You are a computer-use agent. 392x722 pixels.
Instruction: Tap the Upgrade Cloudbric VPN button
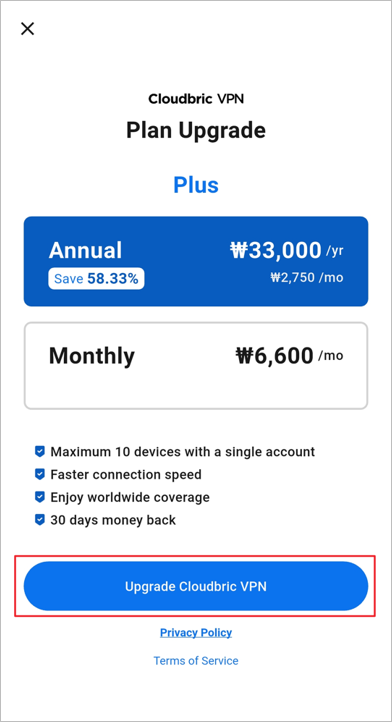[x=196, y=586]
